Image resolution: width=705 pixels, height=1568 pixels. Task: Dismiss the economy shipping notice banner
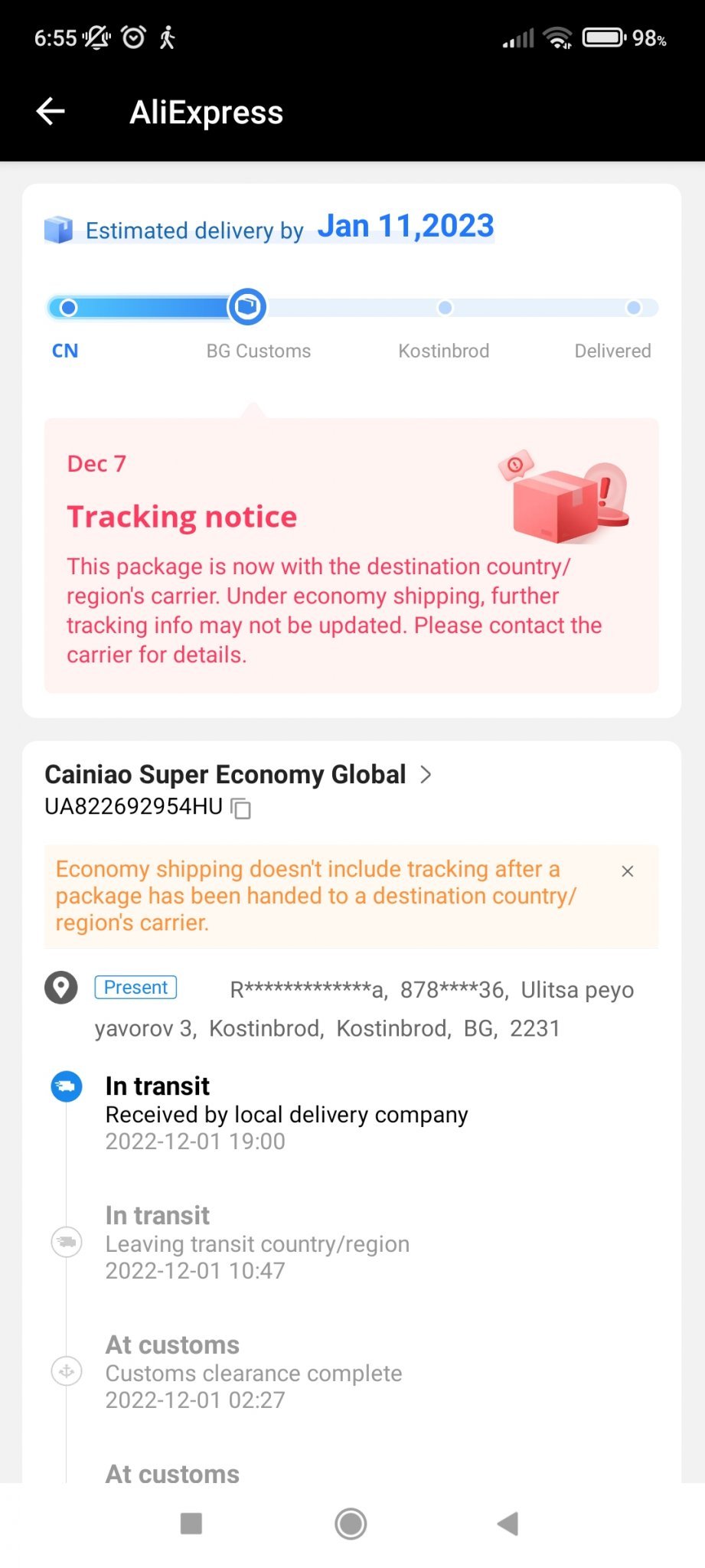tap(628, 871)
